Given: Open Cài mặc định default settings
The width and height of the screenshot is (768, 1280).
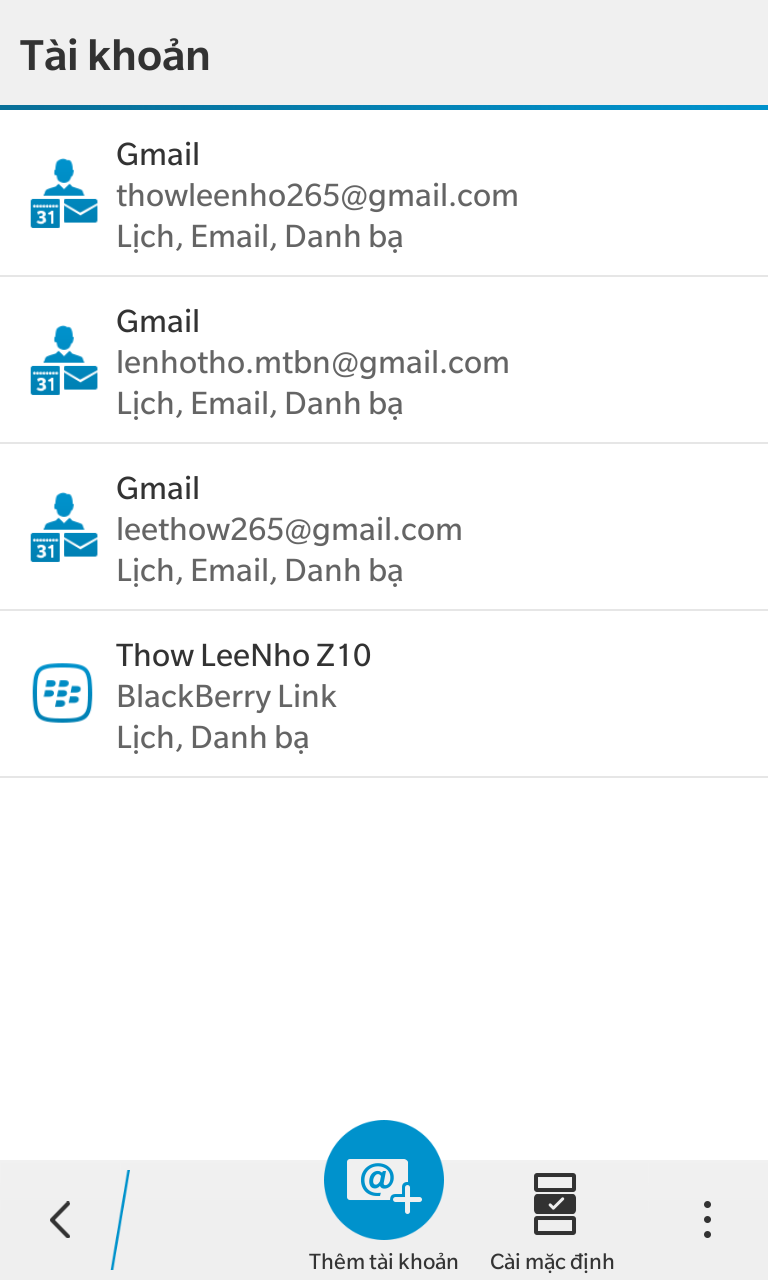Looking at the screenshot, I should click(x=552, y=1220).
